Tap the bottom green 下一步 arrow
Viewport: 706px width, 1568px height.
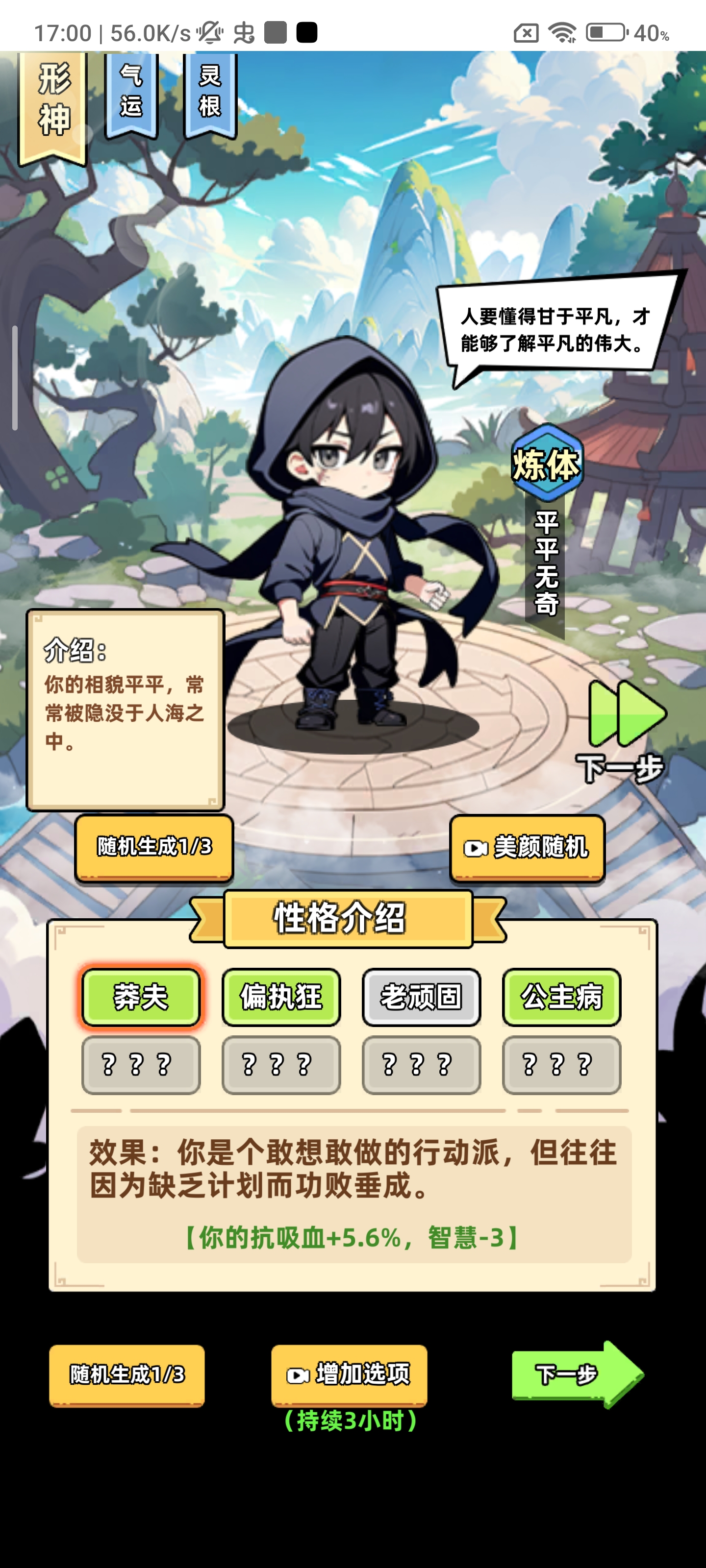576,1374
